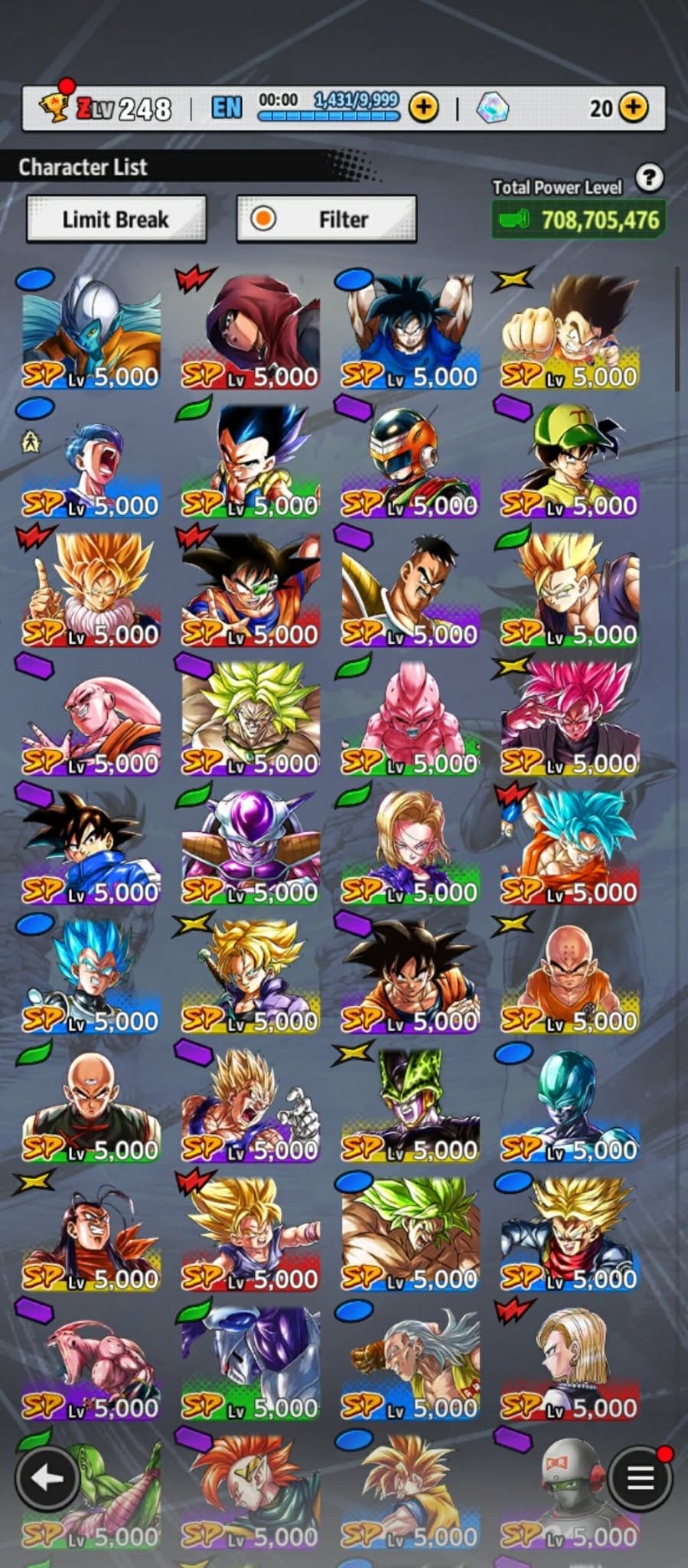Go back with the arrow button
The width and height of the screenshot is (688, 1568).
(x=47, y=1478)
